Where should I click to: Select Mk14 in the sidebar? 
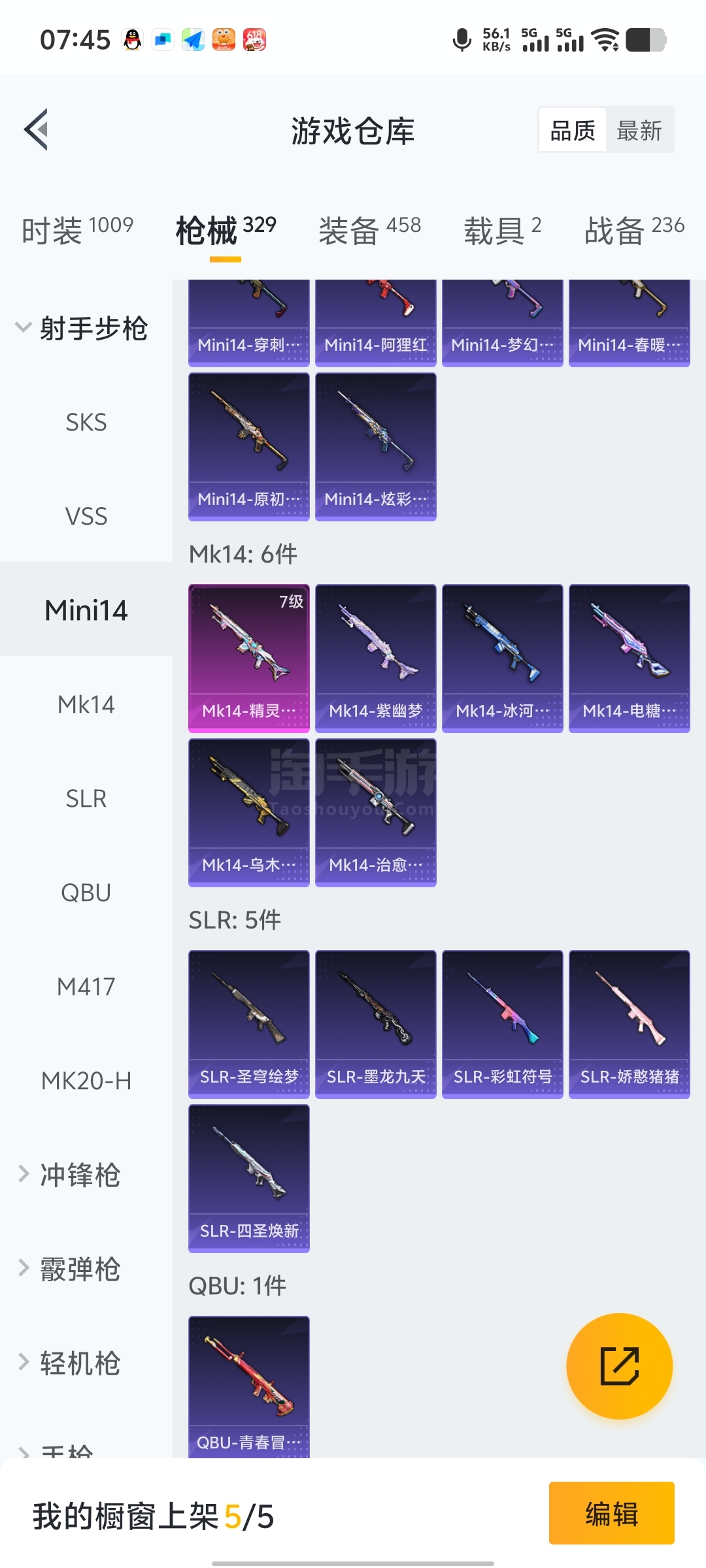pyautogui.click(x=86, y=705)
